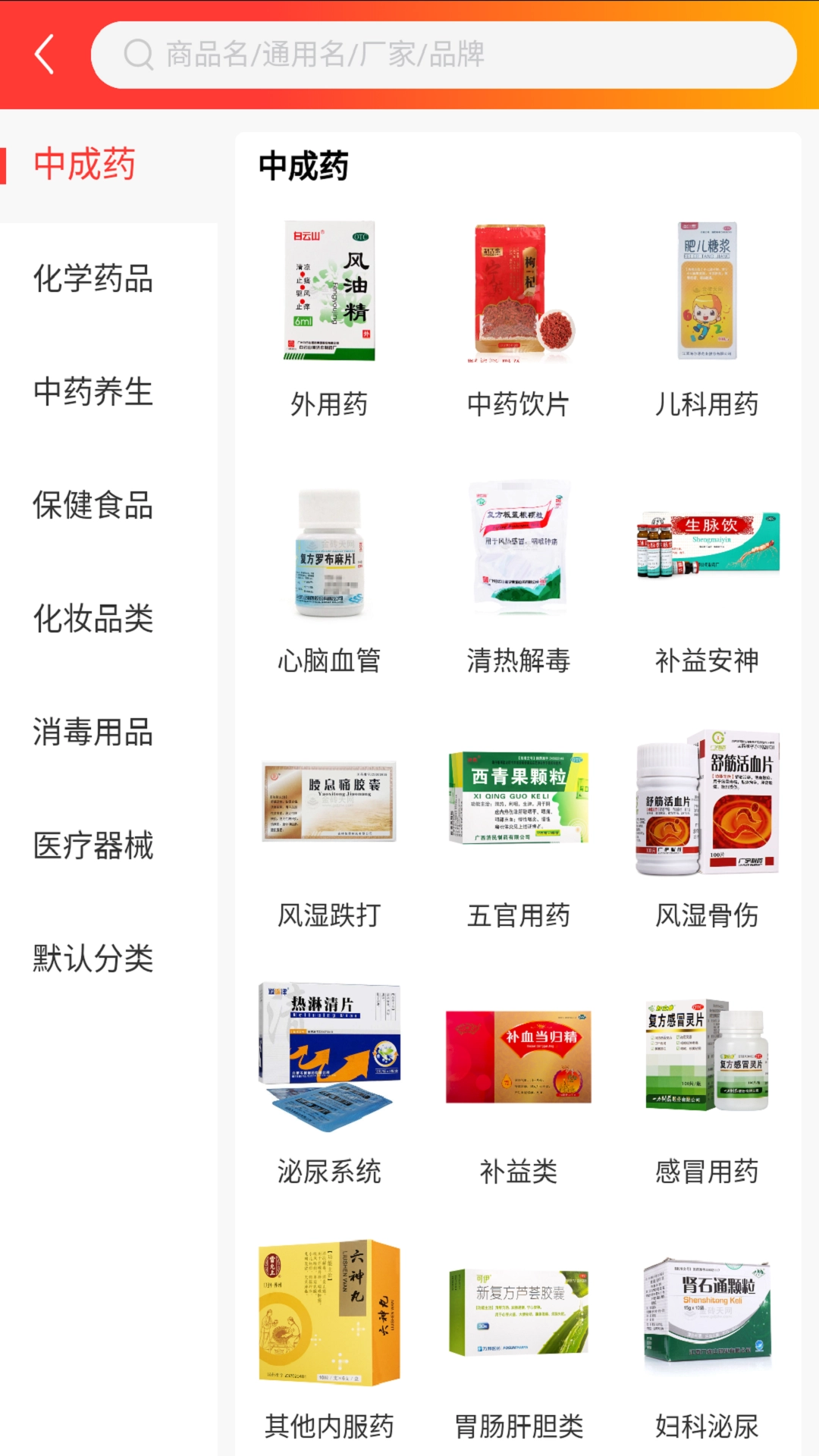
Task: Open the 清热解毒 category thumbnail
Action: pos(519,554)
